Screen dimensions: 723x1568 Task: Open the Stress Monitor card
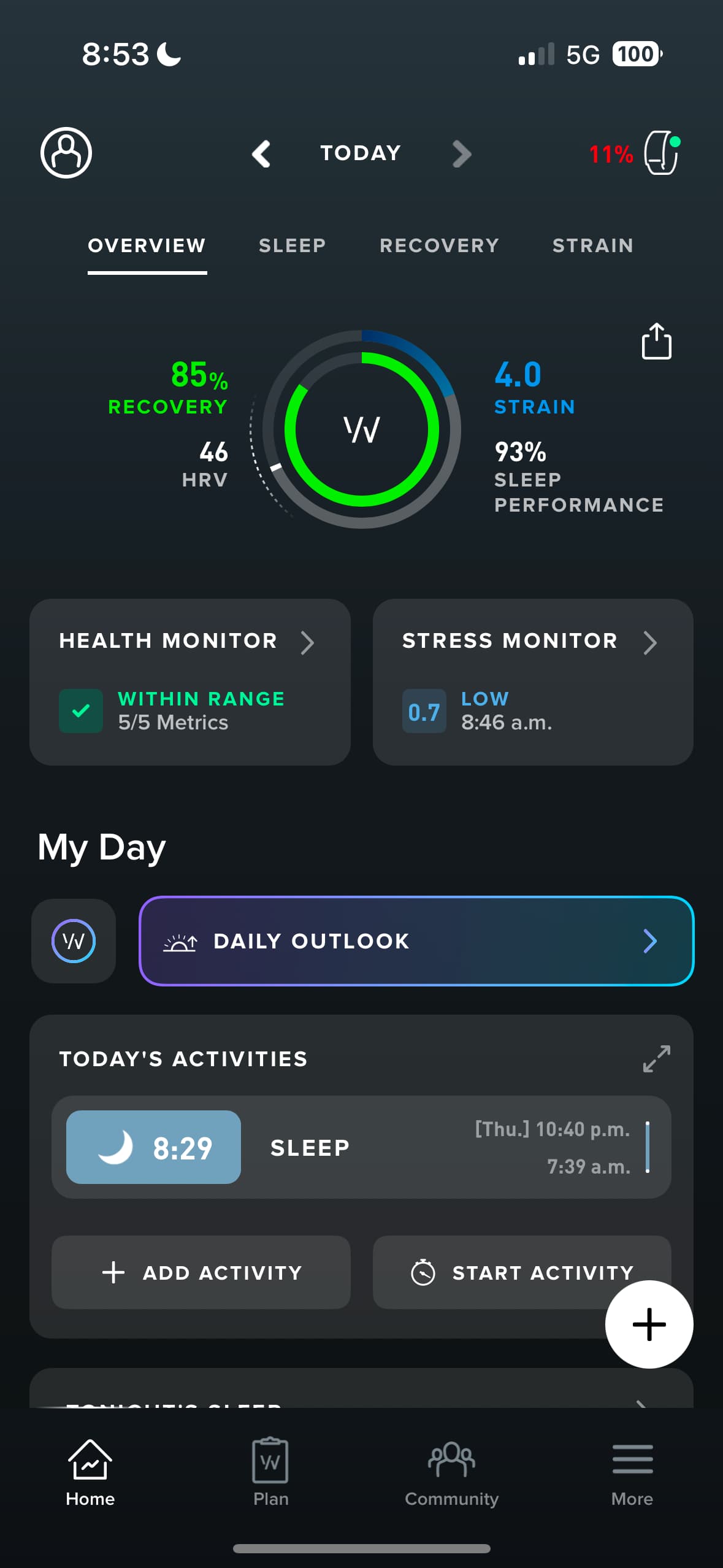(x=533, y=682)
